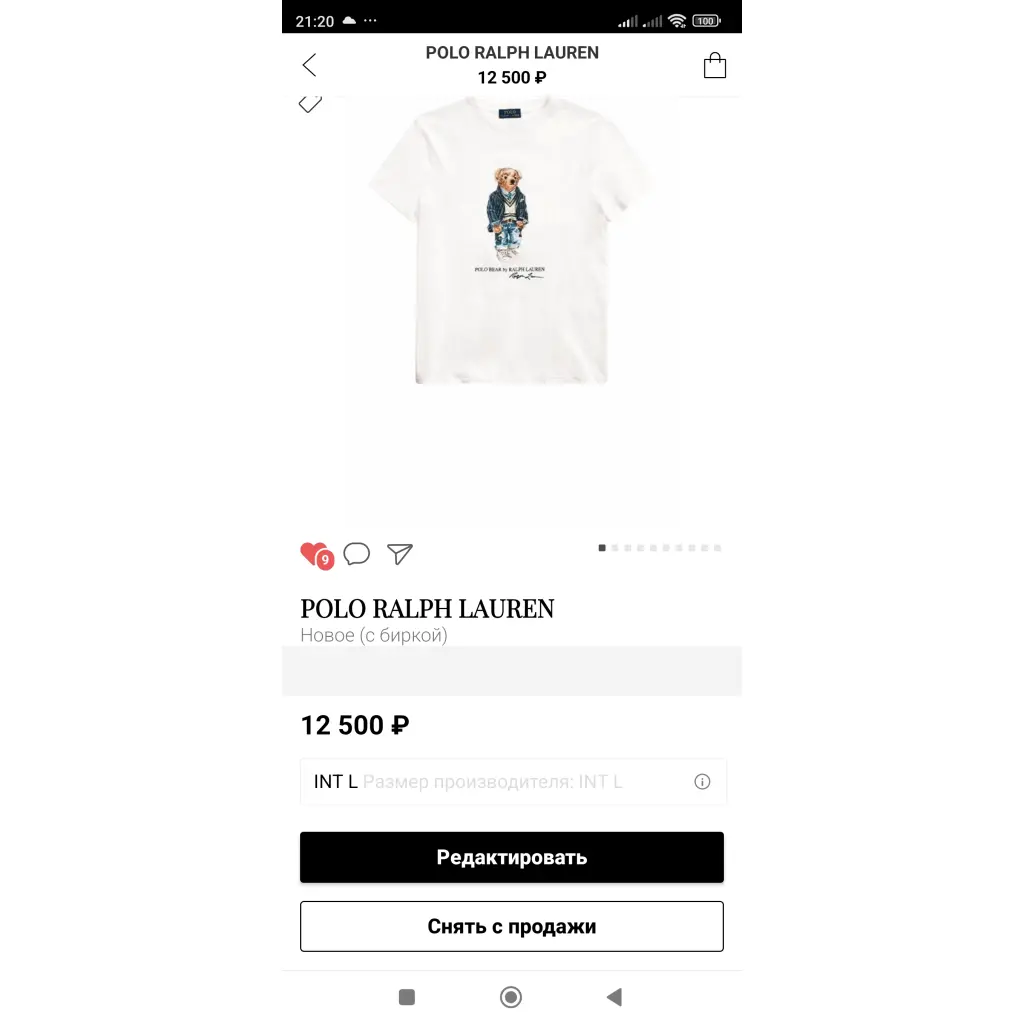Tap the heart like icon

point(314,554)
